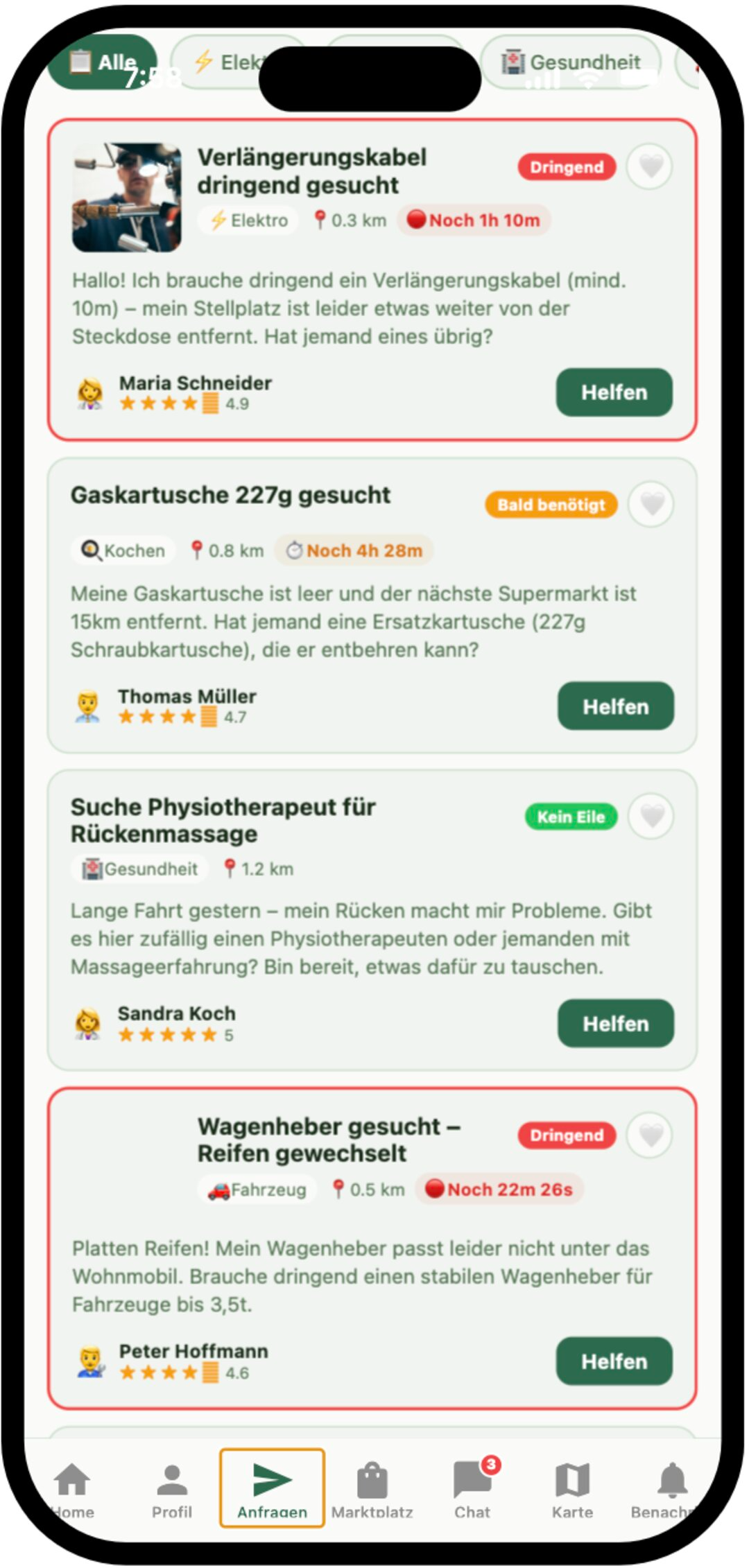The width and height of the screenshot is (749, 1568).
Task: Click the Fahrzeug car tag
Action: coord(257,1189)
